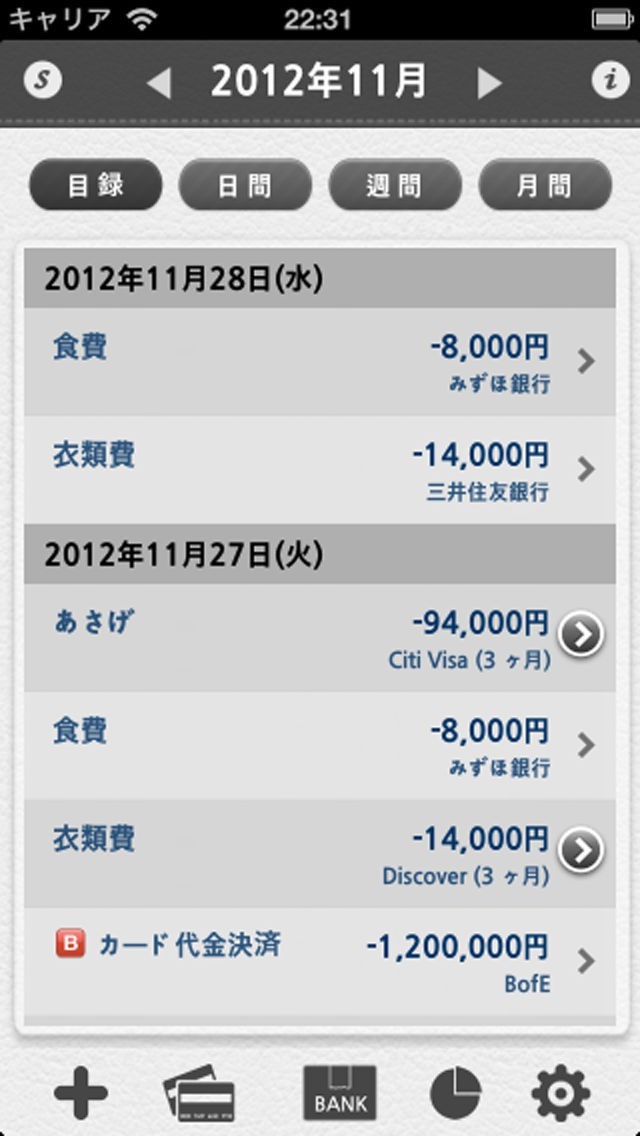Open the 衣類費 entry paid by 三井住友銀行

(320, 470)
